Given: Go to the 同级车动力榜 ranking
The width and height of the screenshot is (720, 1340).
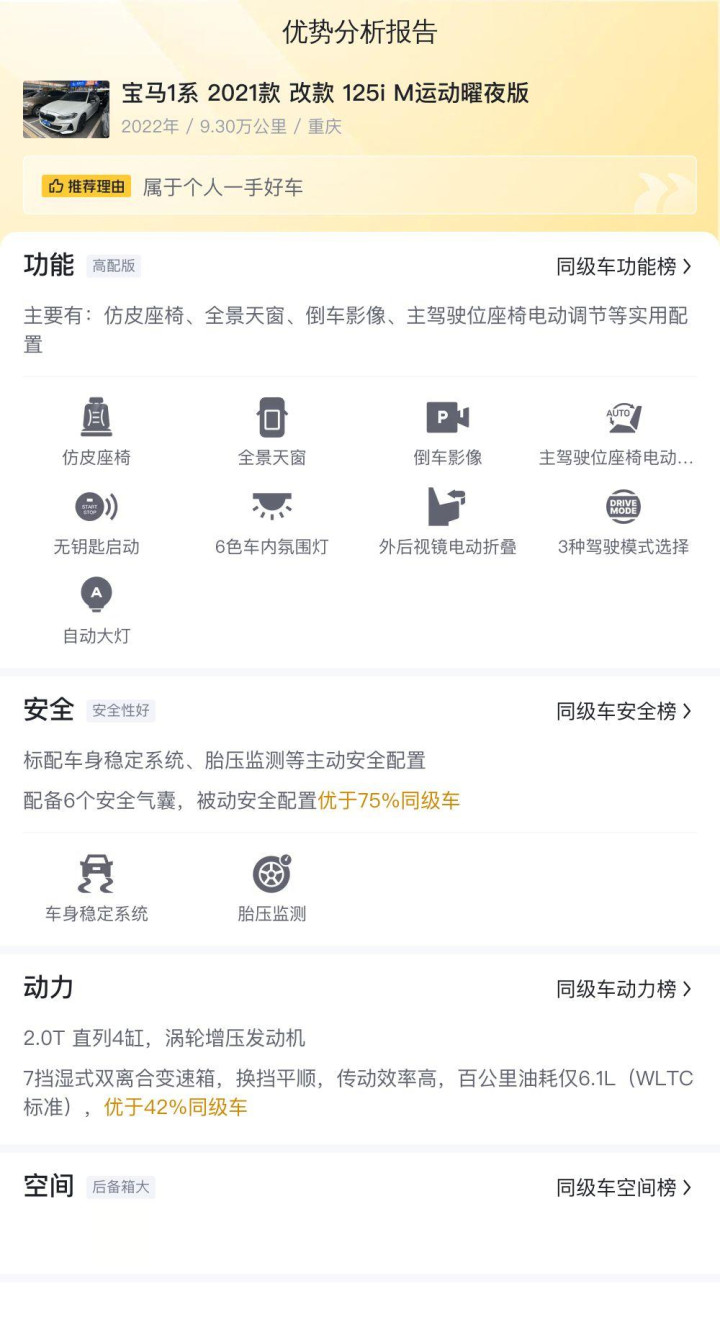Looking at the screenshot, I should tap(624, 989).
